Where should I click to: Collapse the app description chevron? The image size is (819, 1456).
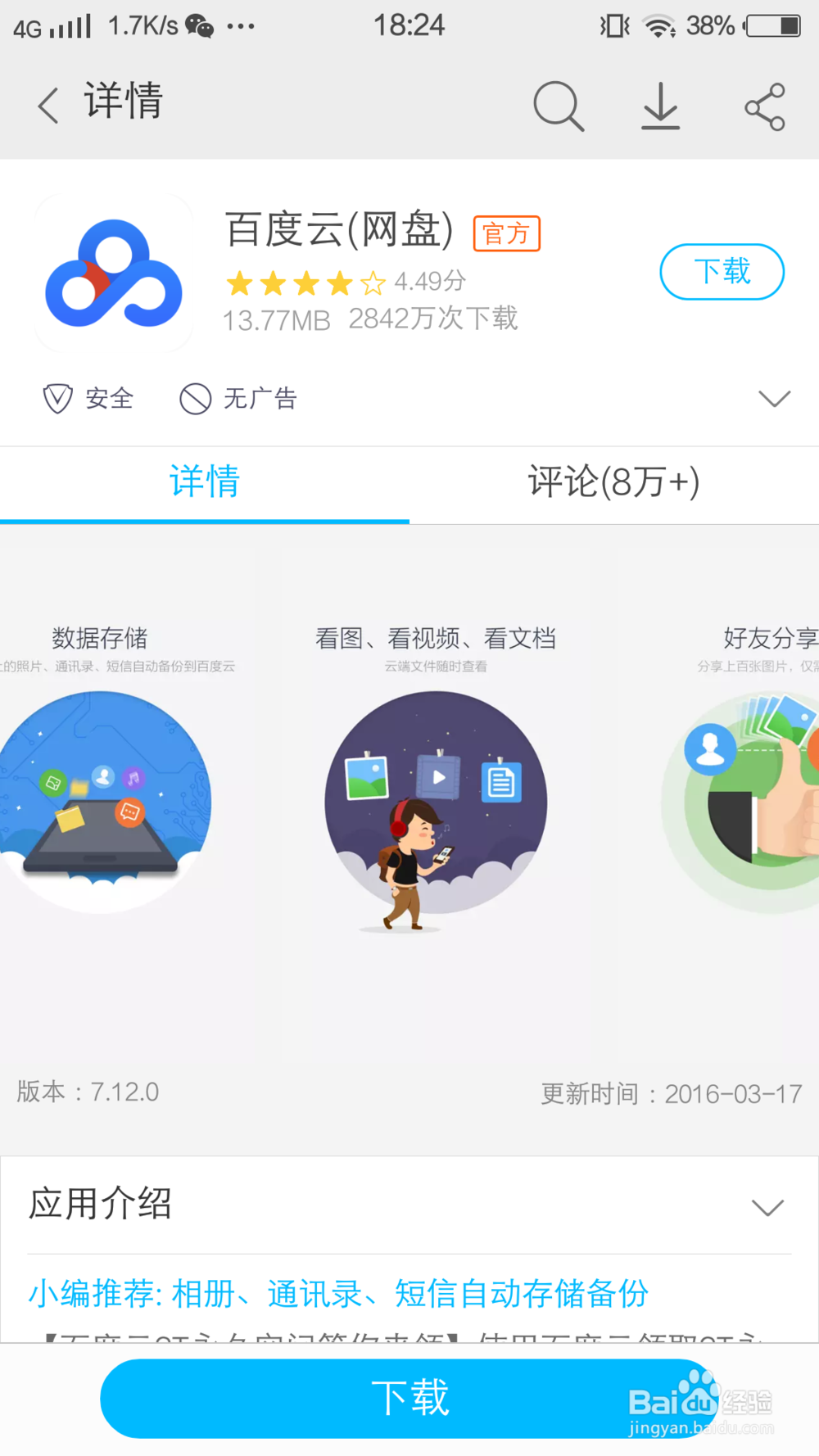[767, 1208]
